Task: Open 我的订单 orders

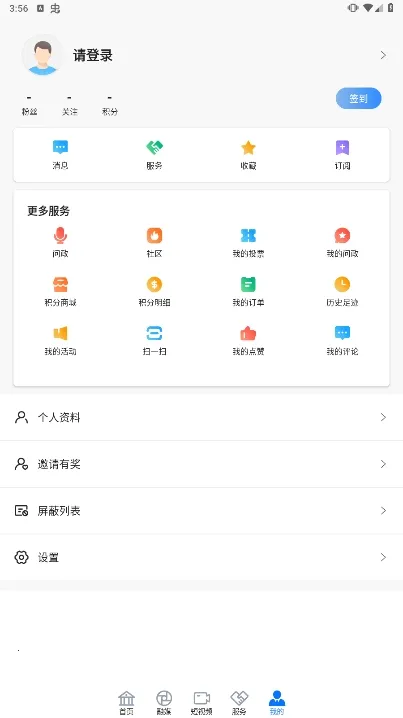Action: 248,292
